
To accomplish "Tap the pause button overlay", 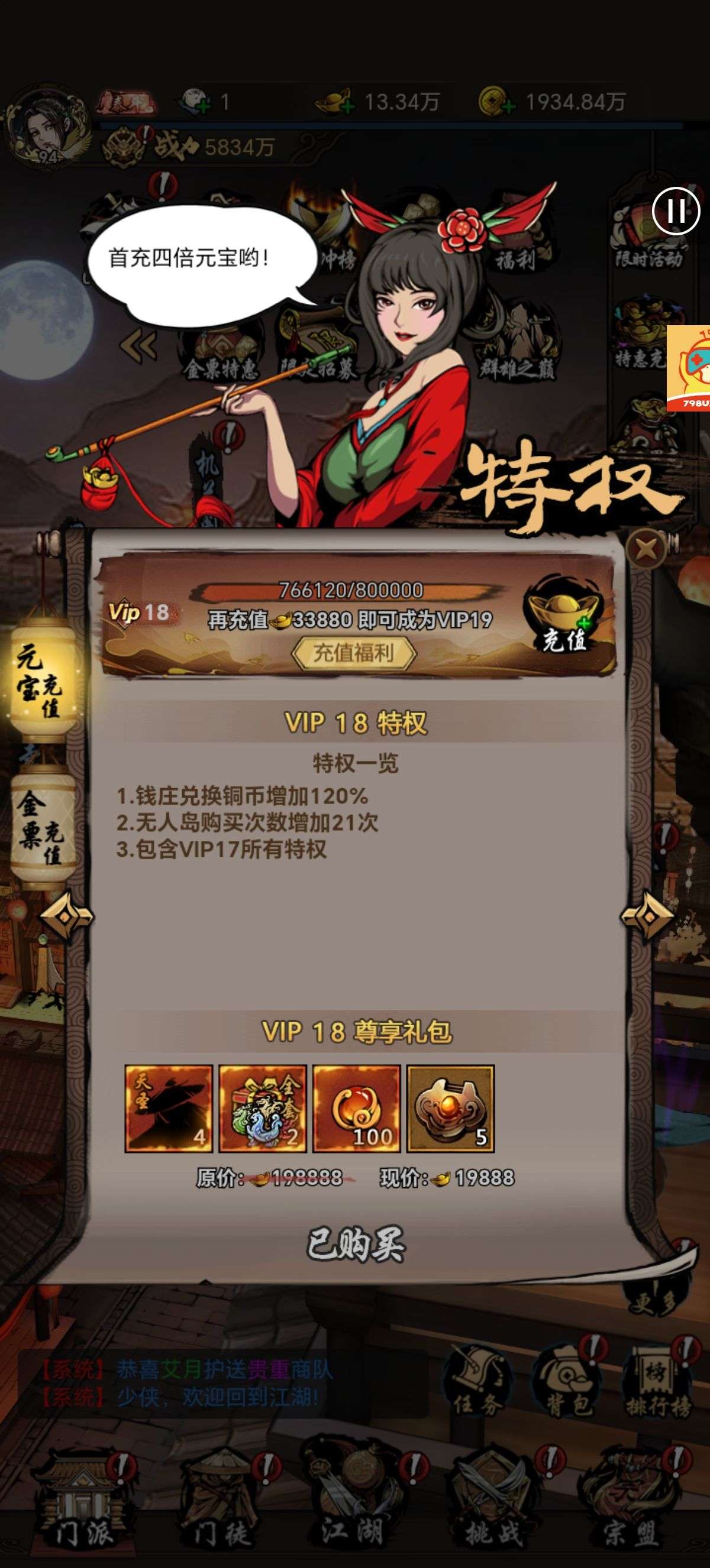I will (676, 211).
